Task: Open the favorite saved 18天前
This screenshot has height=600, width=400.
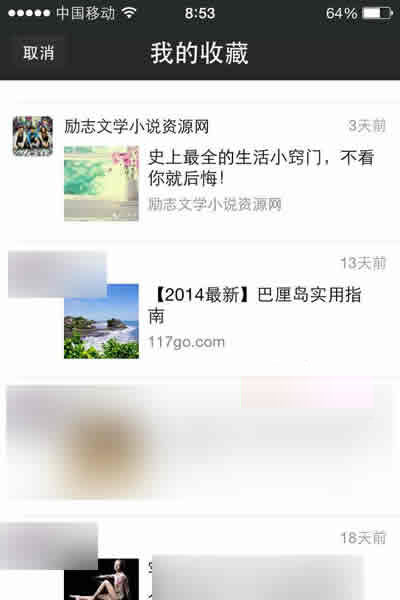Action: click(200, 559)
